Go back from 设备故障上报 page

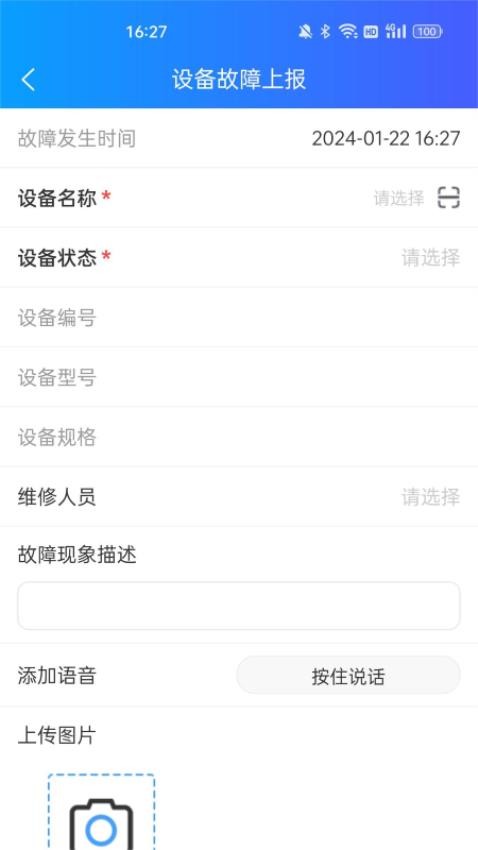[x=28, y=80]
